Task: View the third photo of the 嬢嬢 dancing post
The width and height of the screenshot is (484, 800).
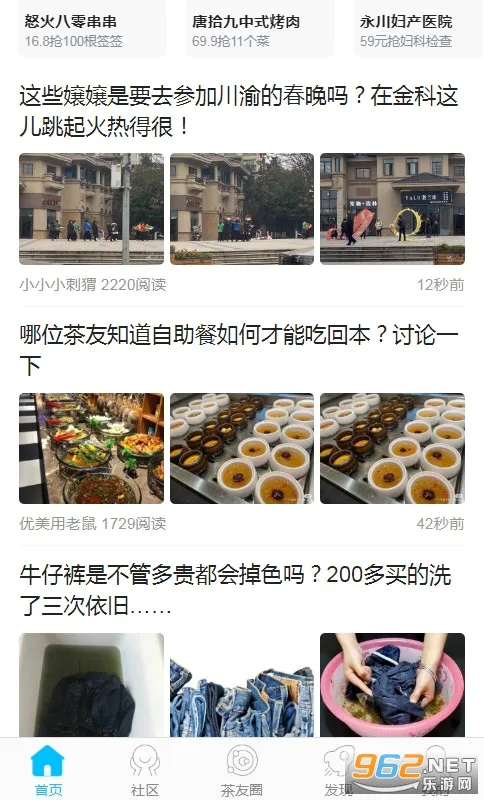Action: [392, 209]
